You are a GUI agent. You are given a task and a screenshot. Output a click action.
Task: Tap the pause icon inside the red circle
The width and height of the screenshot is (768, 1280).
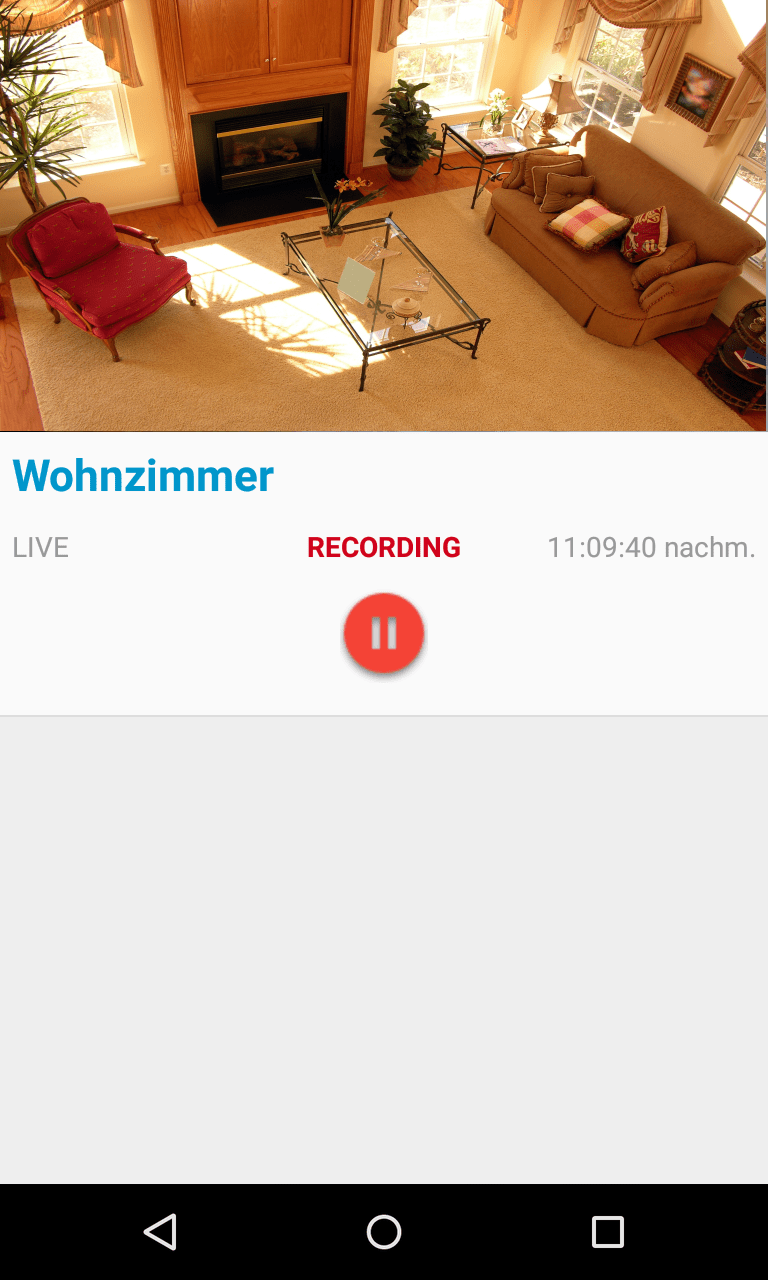point(384,633)
